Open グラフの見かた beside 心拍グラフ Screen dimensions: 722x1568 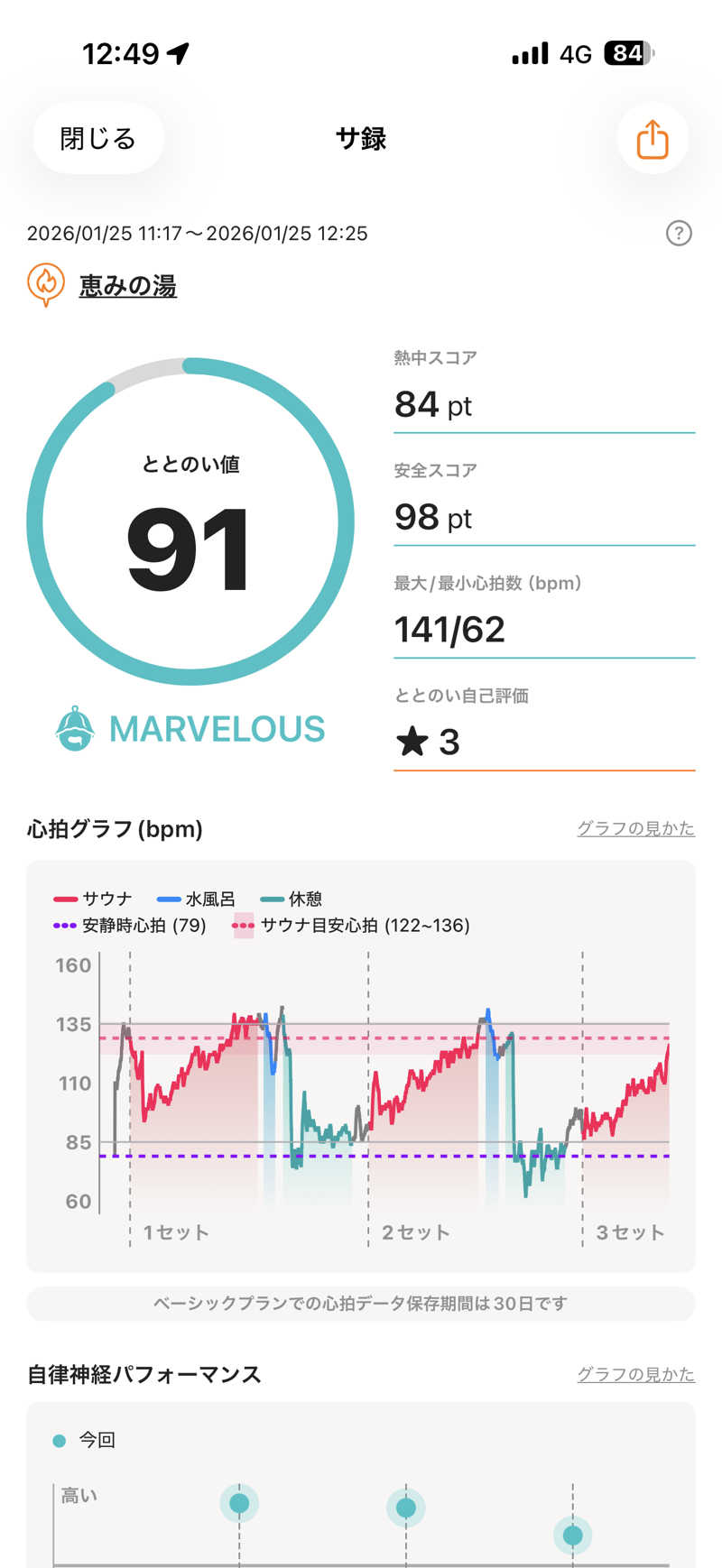click(x=635, y=828)
